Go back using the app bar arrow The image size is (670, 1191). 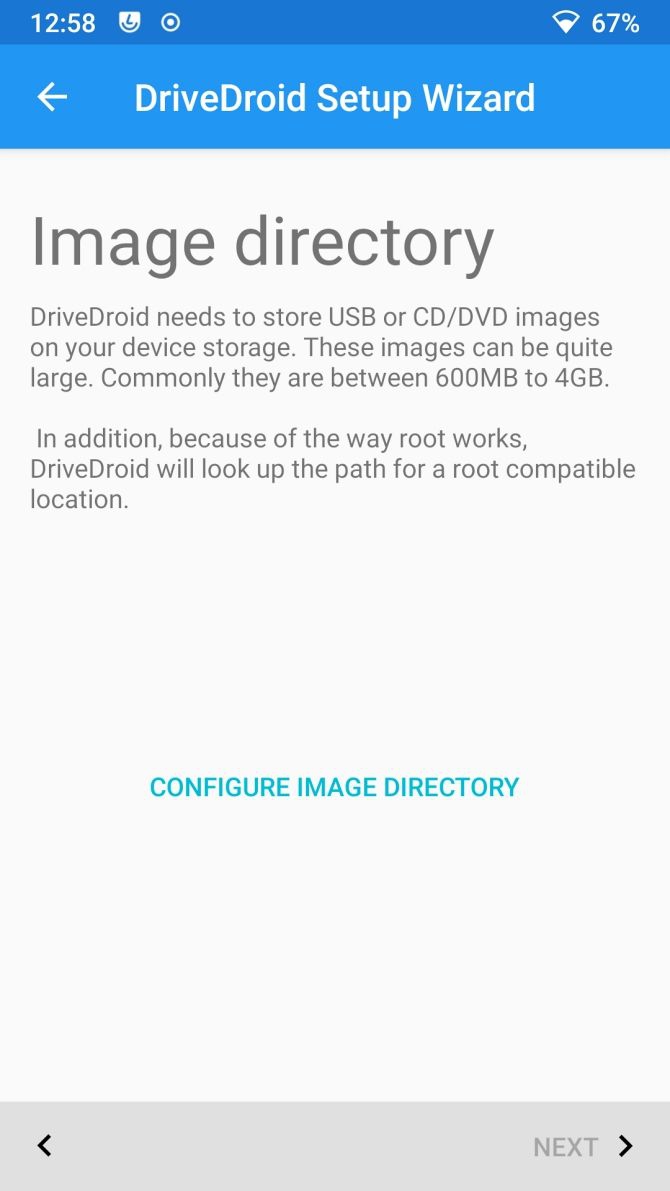[52, 97]
